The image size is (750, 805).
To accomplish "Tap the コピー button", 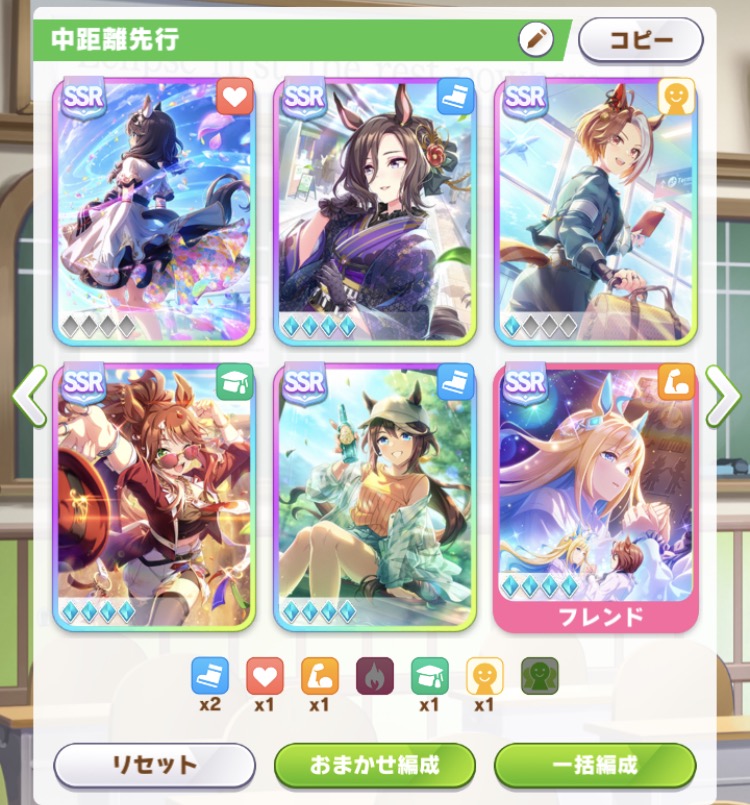I will point(641,41).
